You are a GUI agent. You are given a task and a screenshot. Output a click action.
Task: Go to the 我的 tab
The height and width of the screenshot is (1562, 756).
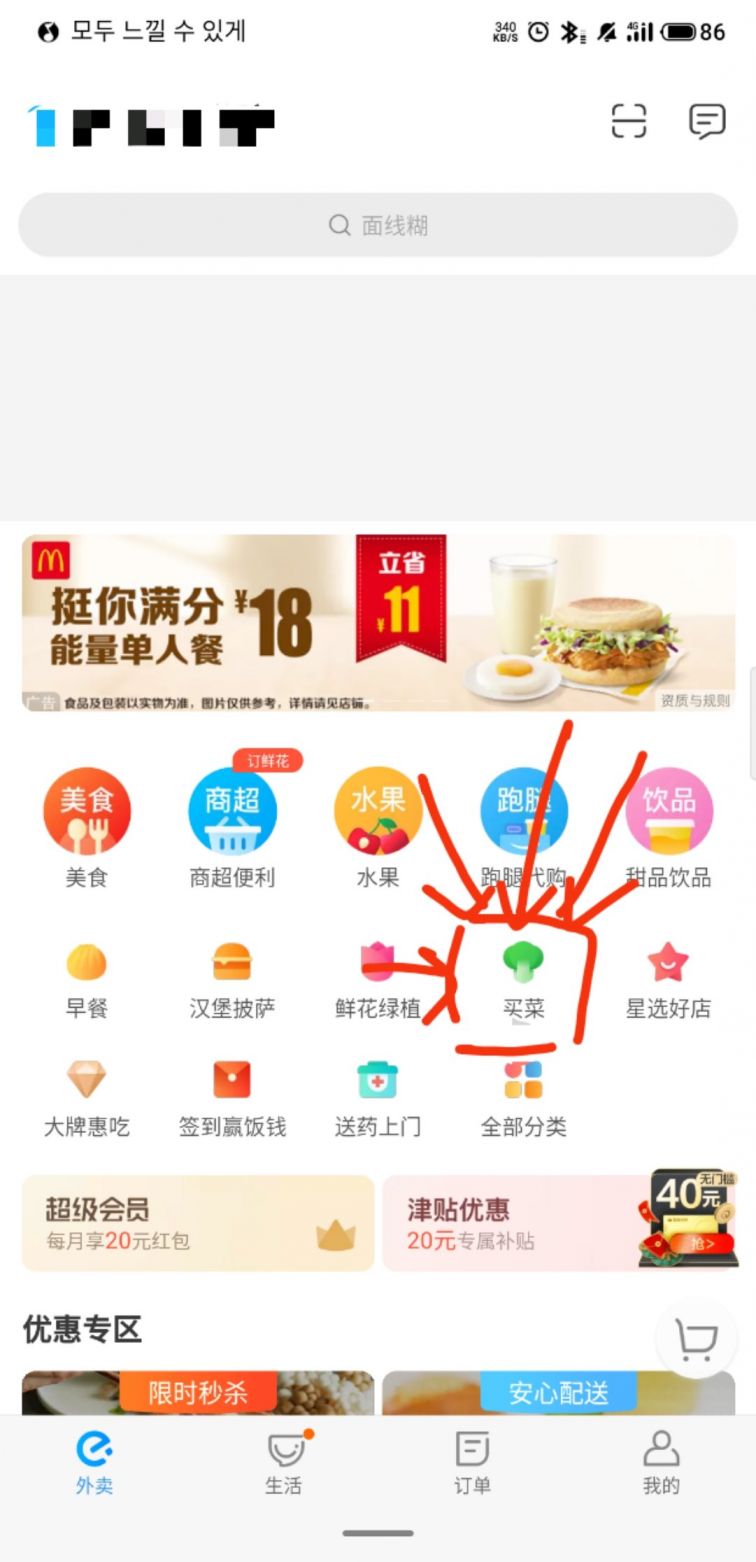pos(661,1463)
